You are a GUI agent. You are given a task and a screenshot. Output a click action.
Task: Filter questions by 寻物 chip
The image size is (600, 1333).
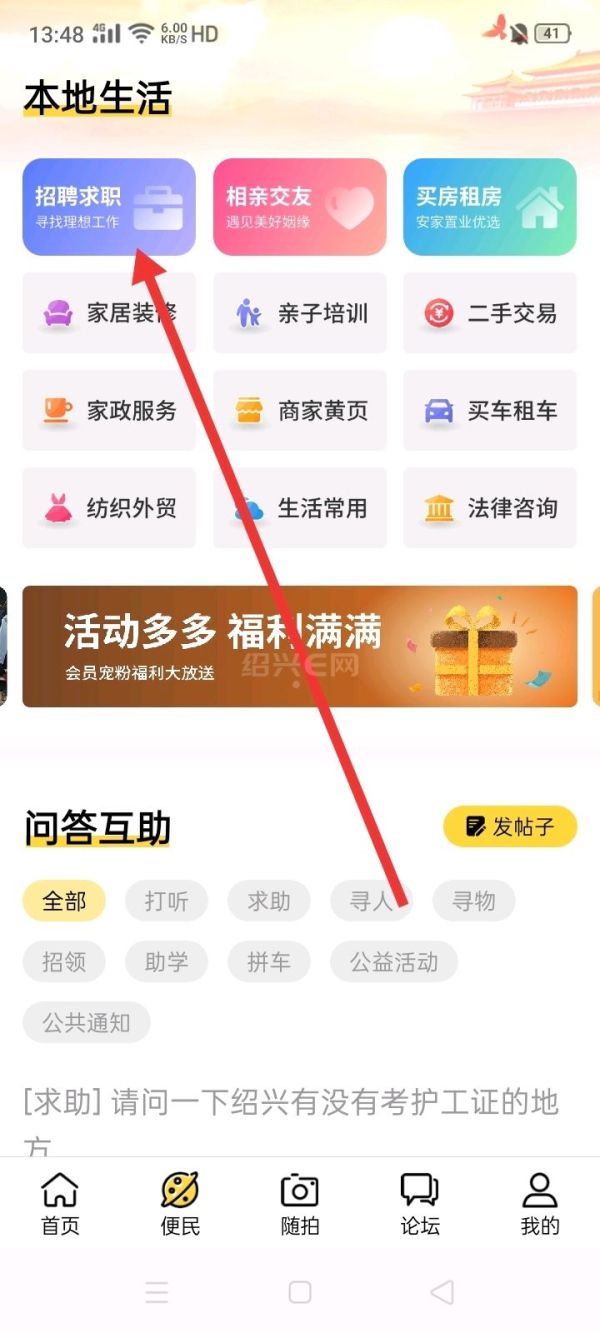pyautogui.click(x=473, y=901)
